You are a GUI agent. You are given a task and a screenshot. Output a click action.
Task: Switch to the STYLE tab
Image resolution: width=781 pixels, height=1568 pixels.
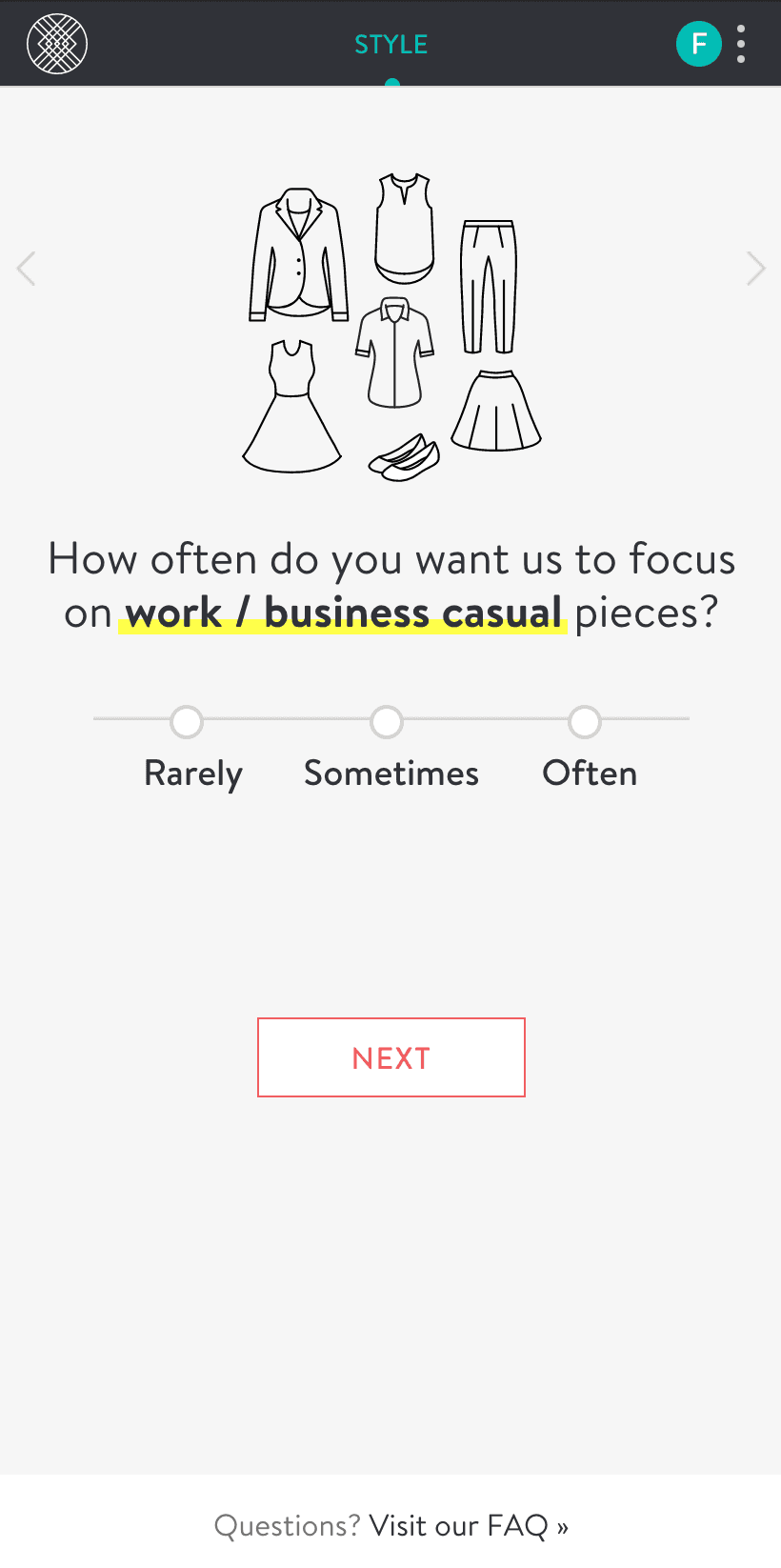click(x=390, y=45)
